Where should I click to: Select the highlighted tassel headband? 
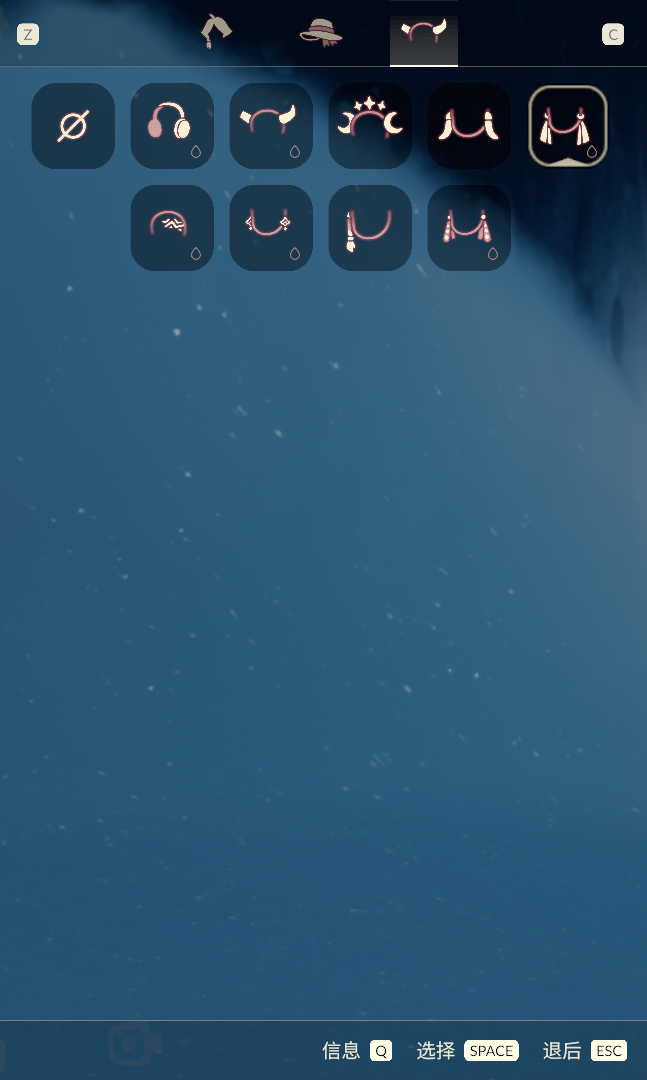coord(568,126)
